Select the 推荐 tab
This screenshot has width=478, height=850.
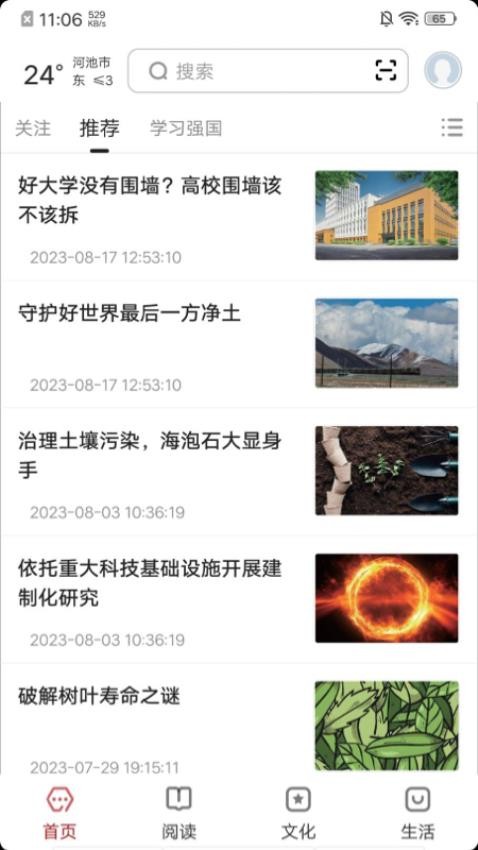[x=100, y=128]
